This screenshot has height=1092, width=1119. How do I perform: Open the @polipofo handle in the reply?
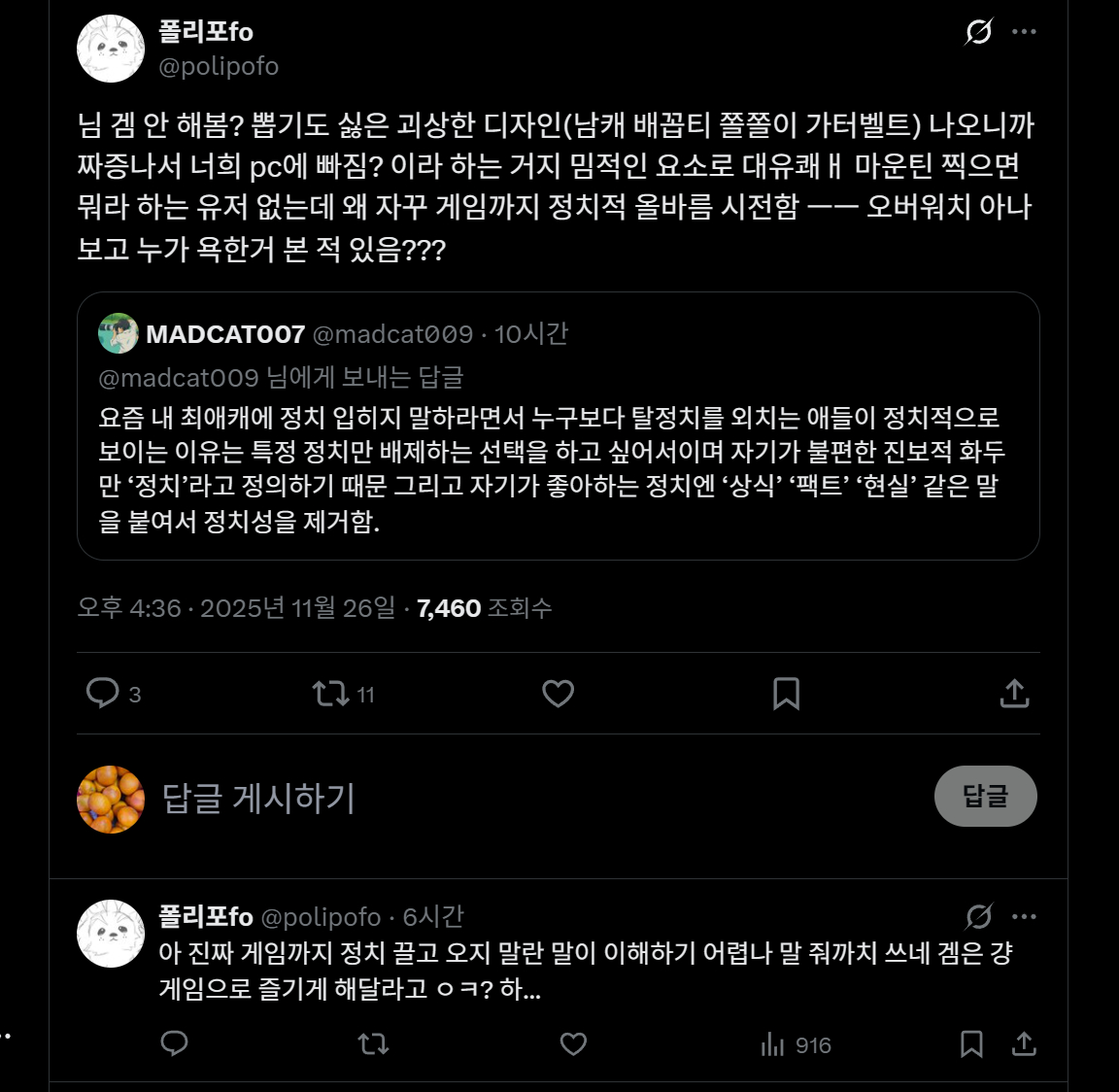pyautogui.click(x=321, y=917)
